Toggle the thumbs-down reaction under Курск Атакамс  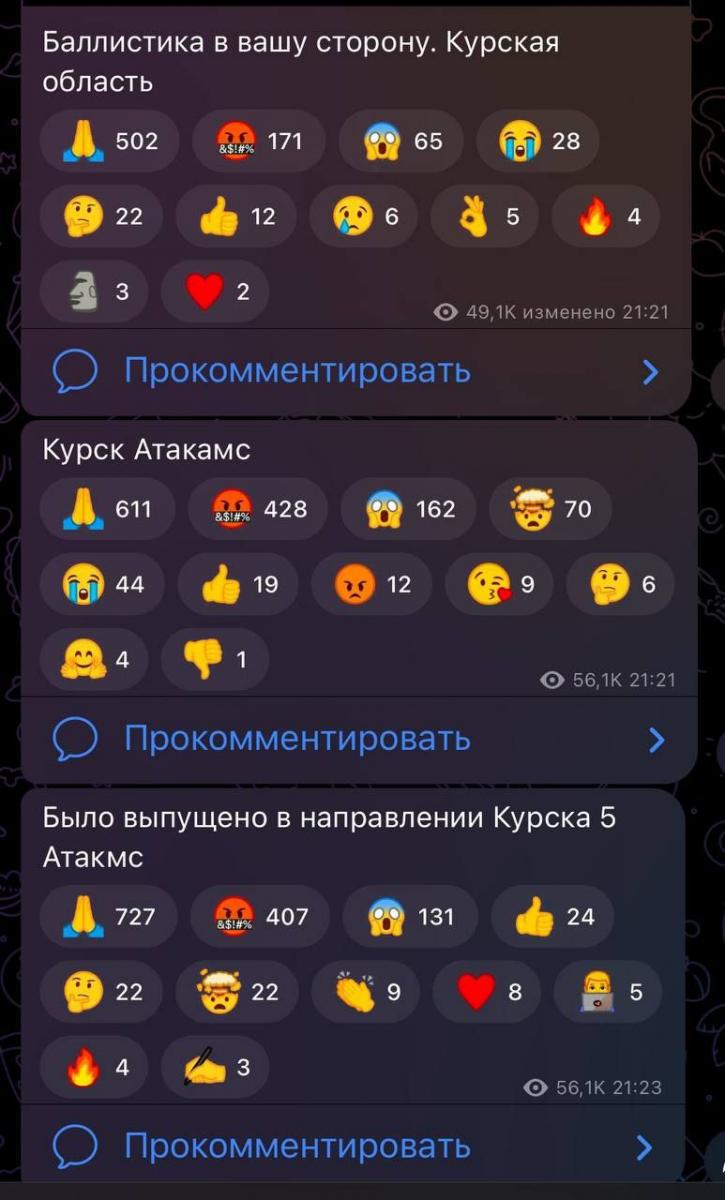click(213, 659)
